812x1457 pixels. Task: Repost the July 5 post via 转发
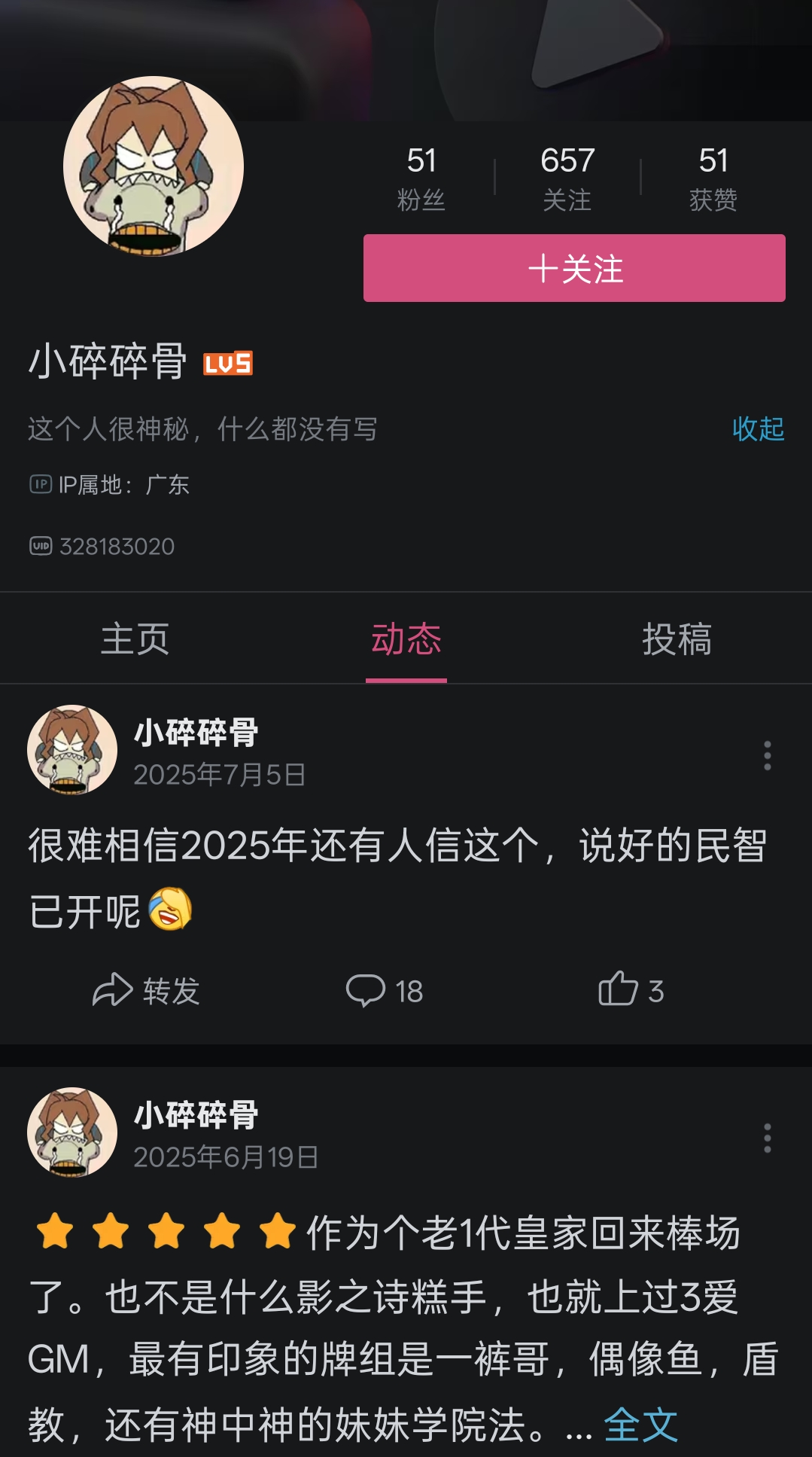pyautogui.click(x=146, y=990)
